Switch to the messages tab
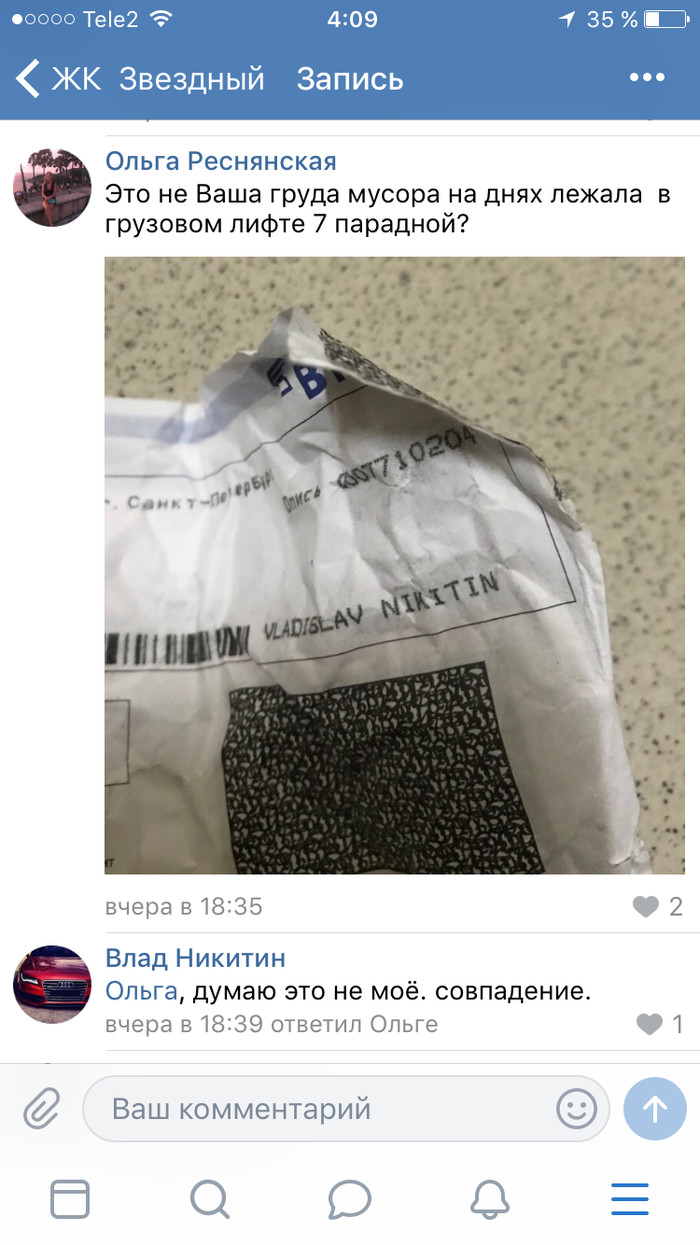Screen dimensions: 700x1245 point(350,1198)
